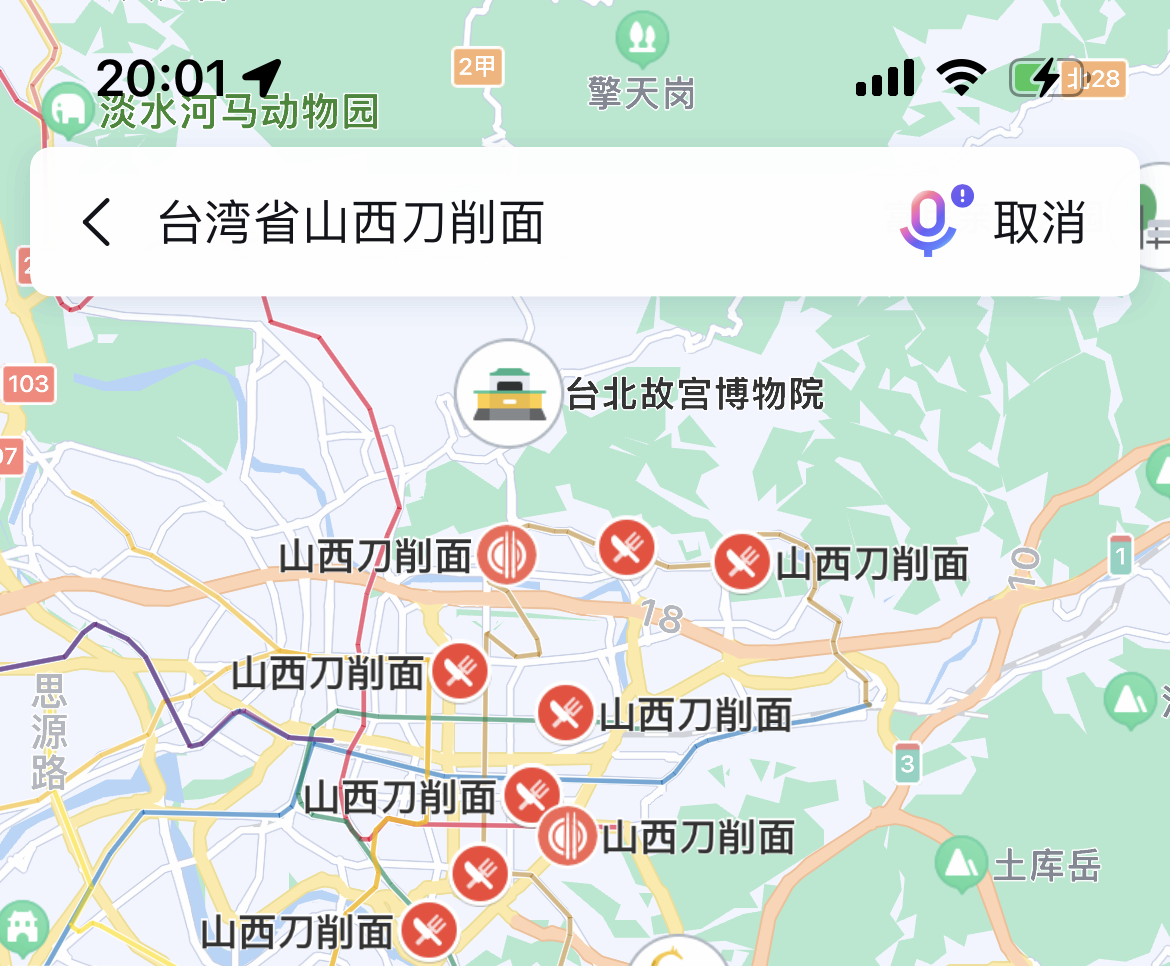Image resolution: width=1170 pixels, height=966 pixels.
Task: Start voice search with the microphone icon
Action: (928, 222)
